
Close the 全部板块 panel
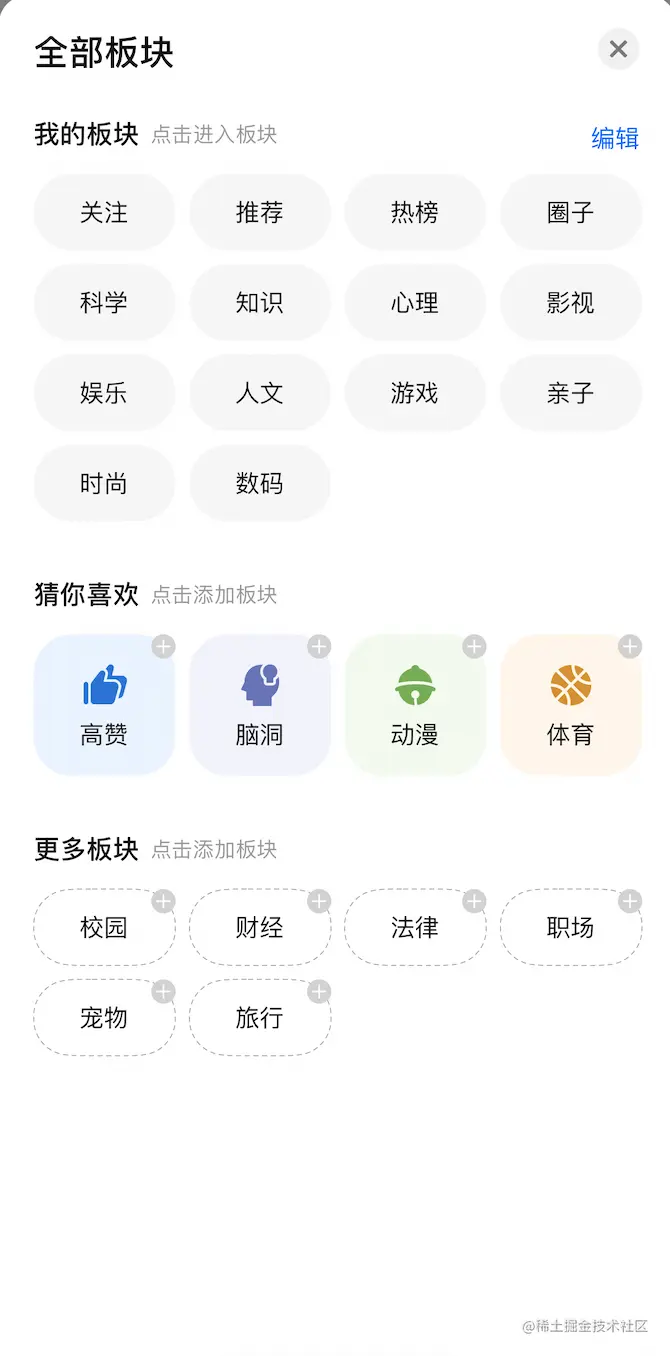pyautogui.click(x=618, y=49)
